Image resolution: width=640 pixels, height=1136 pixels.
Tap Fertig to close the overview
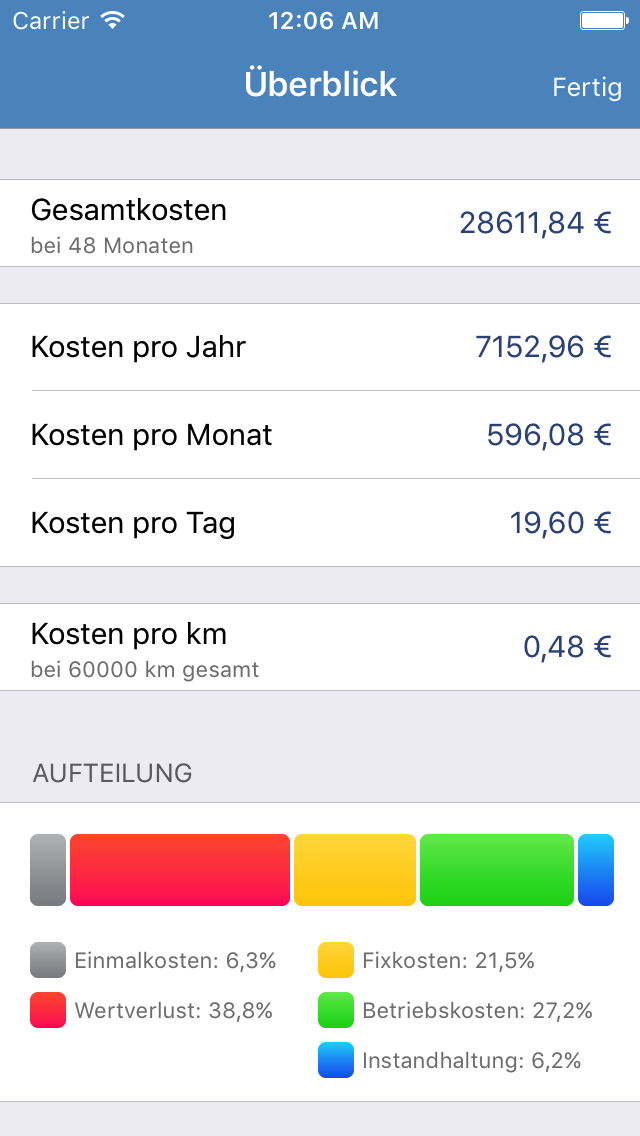[x=586, y=88]
